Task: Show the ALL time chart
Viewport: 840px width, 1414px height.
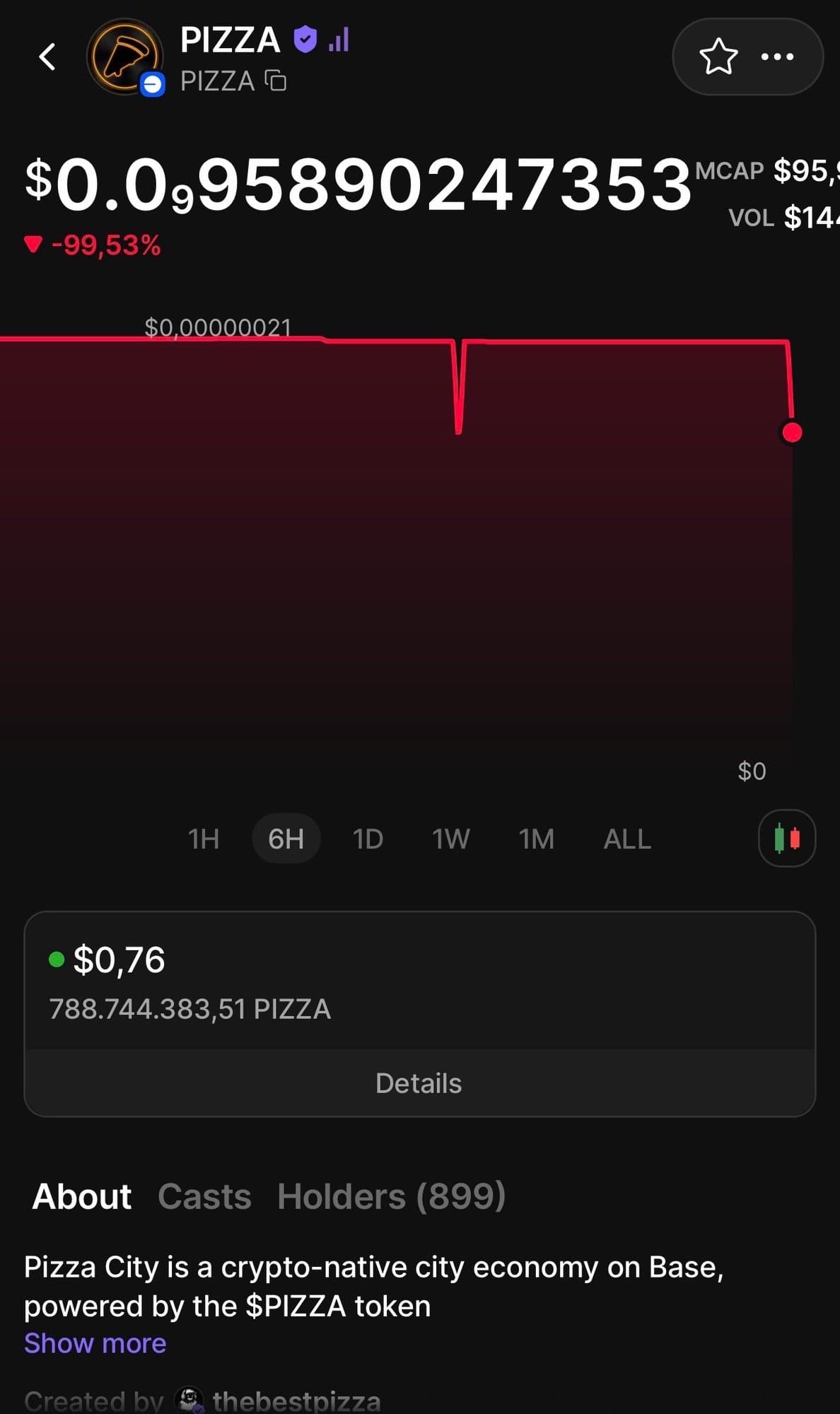Action: pos(627,839)
